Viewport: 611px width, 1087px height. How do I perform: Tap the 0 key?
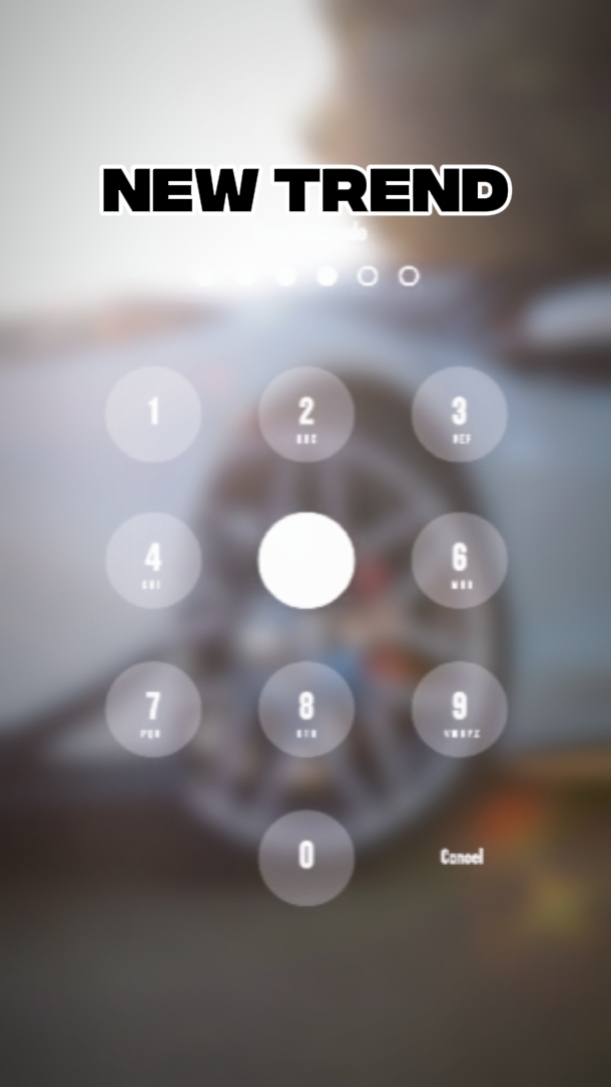(307, 858)
